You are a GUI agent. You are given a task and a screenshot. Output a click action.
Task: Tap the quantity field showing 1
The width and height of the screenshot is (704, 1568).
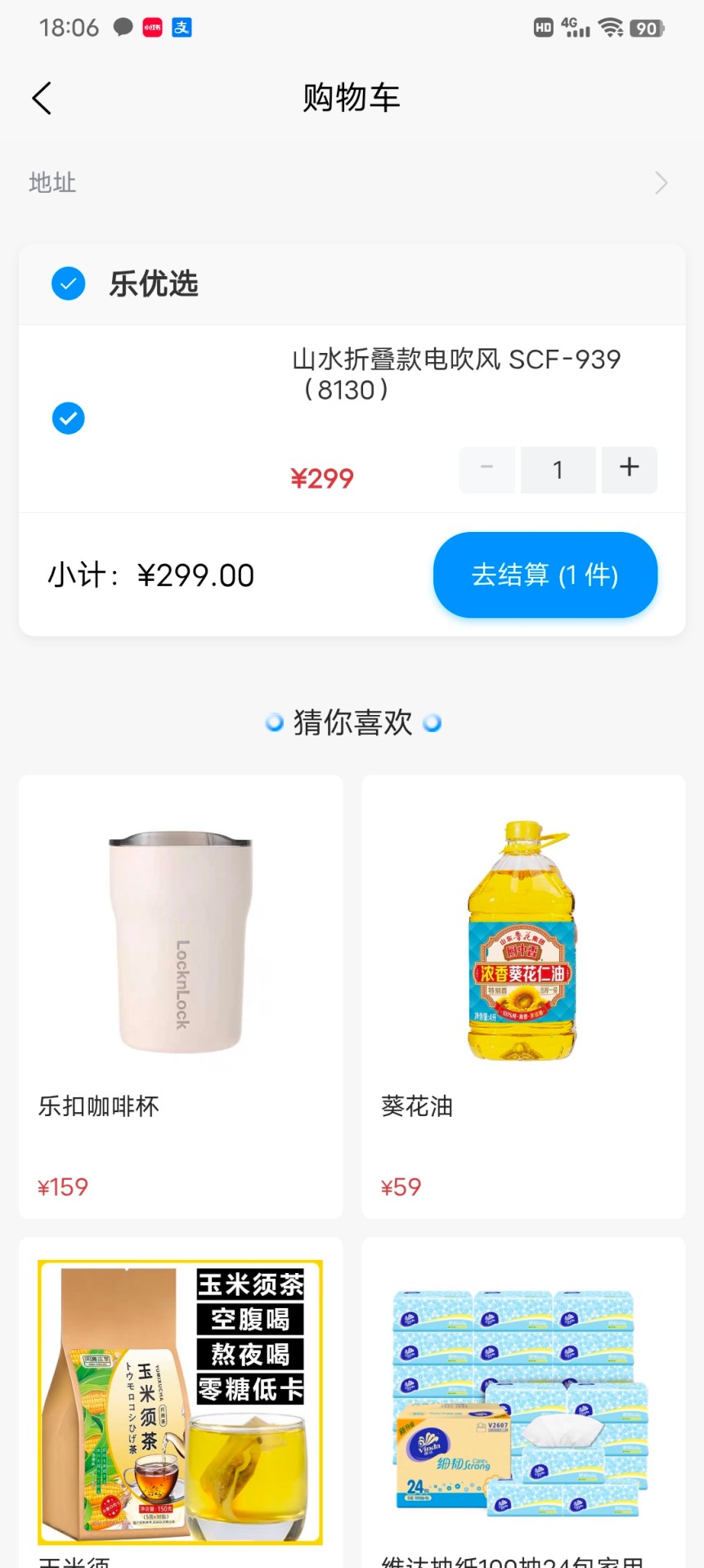point(558,469)
